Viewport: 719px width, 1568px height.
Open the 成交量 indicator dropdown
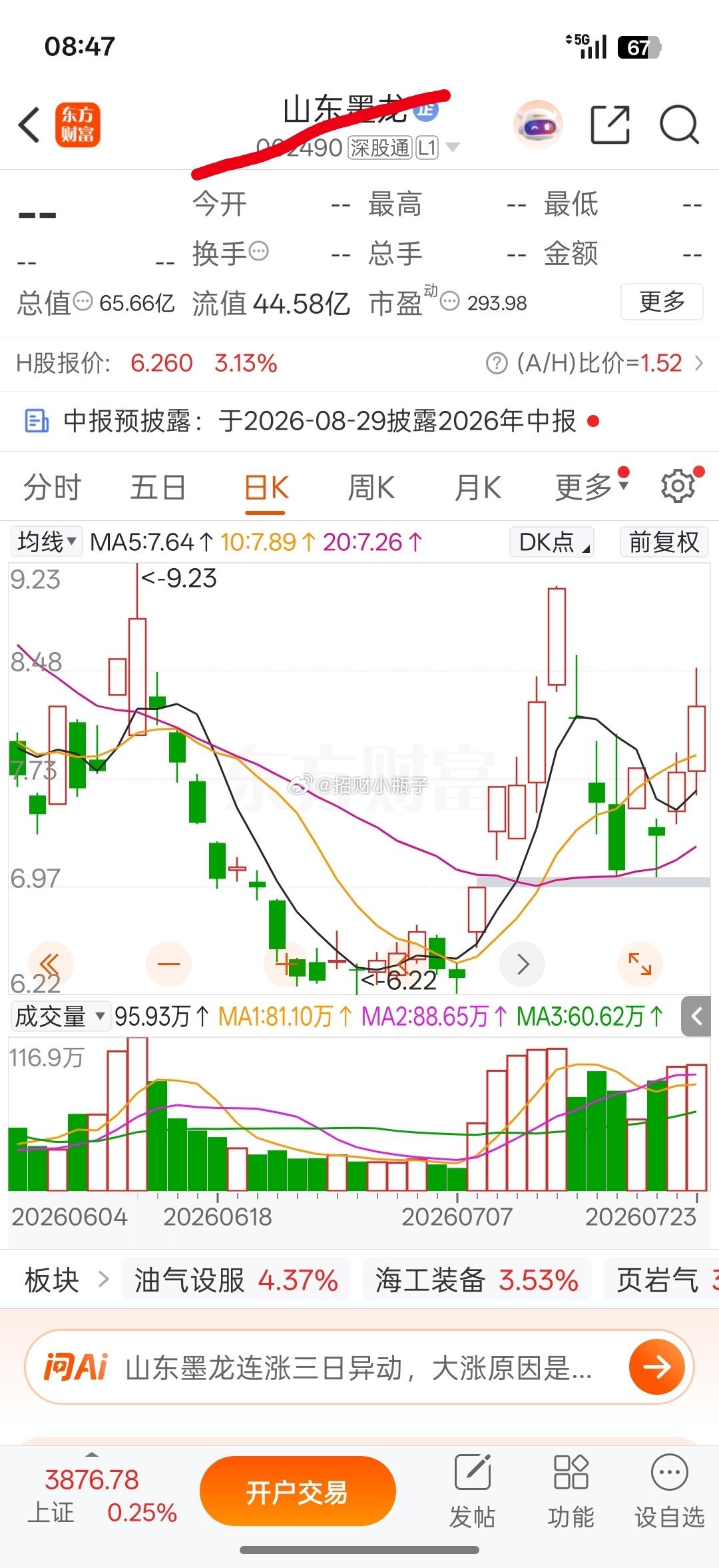coord(60,1016)
